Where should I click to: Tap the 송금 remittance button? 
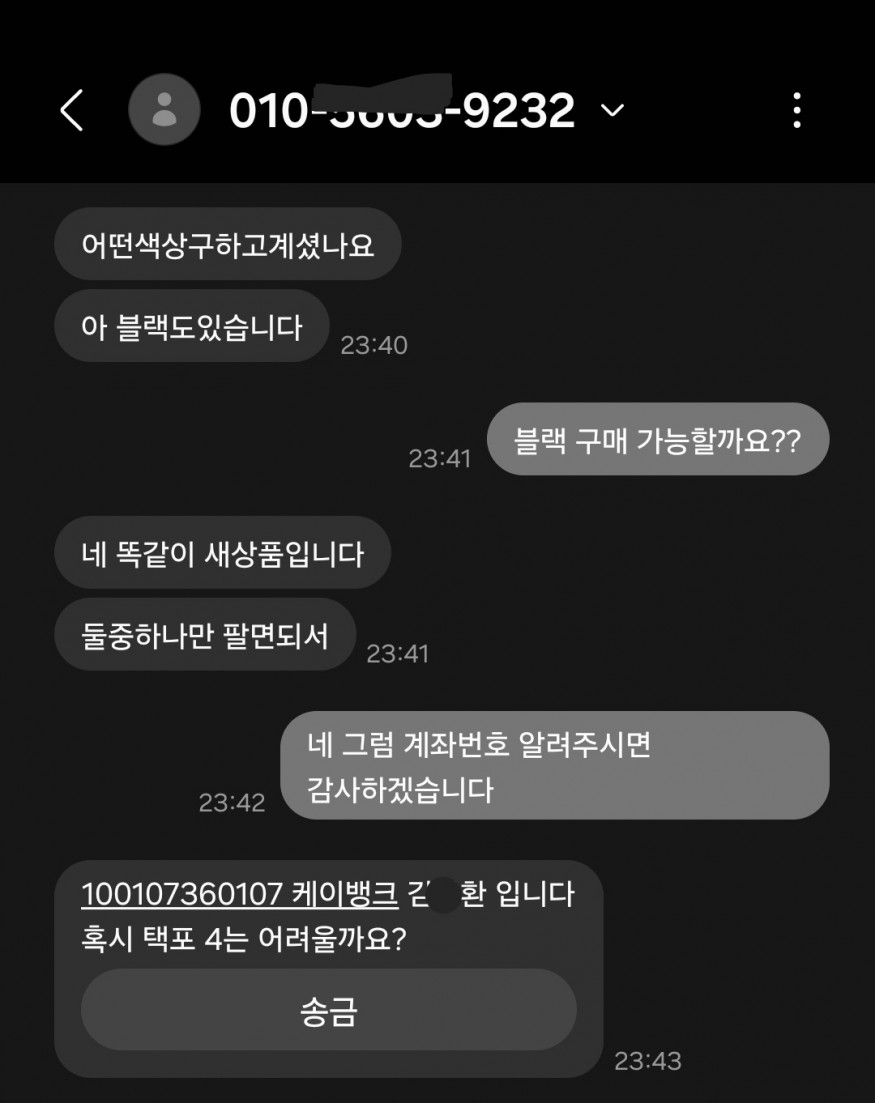[x=328, y=1010]
